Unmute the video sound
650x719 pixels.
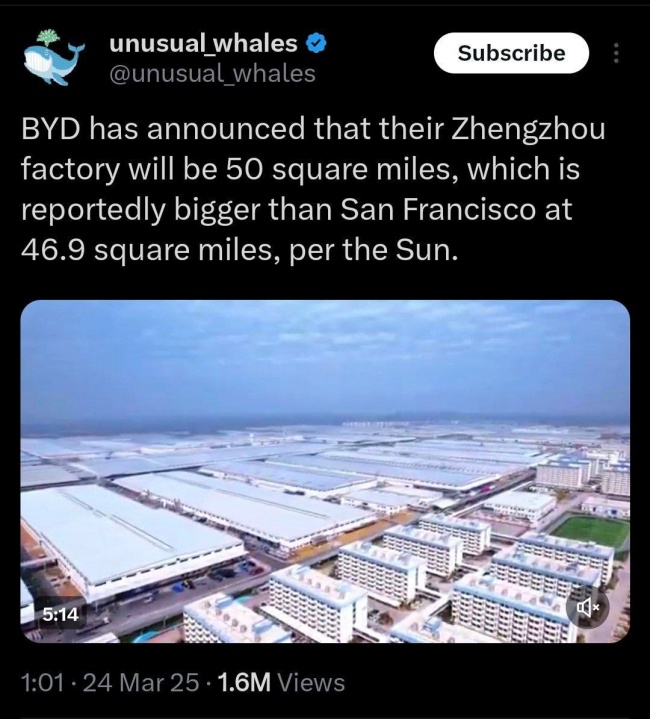591,608
